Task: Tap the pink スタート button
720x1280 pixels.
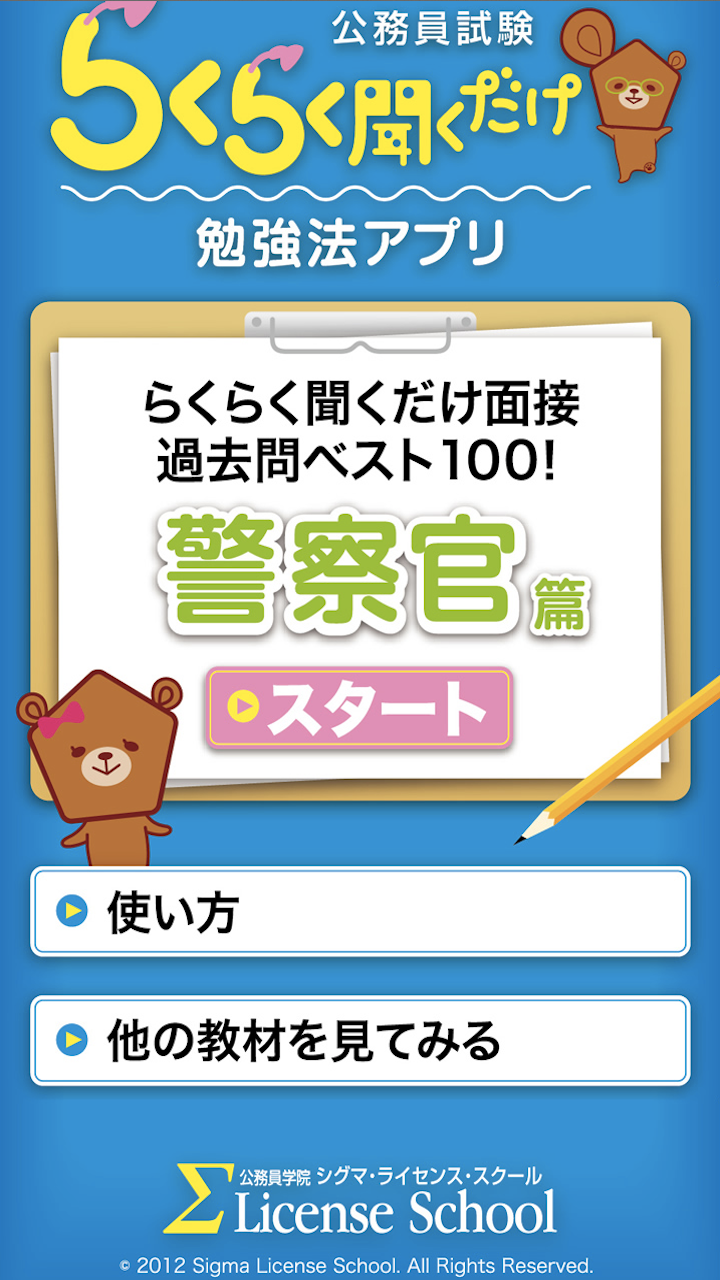Action: [x=360, y=708]
